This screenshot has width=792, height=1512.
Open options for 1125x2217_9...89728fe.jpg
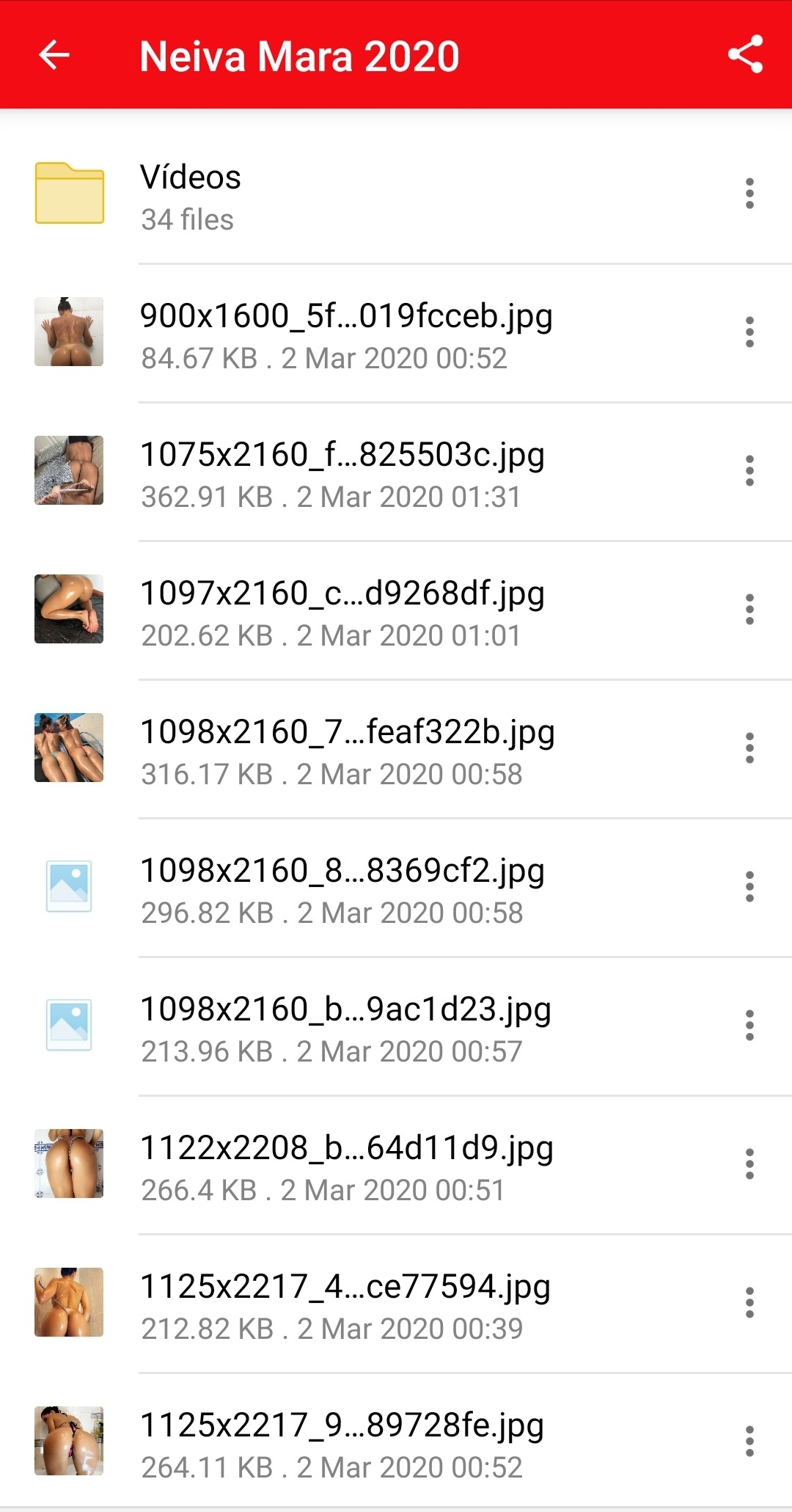[x=749, y=1442]
